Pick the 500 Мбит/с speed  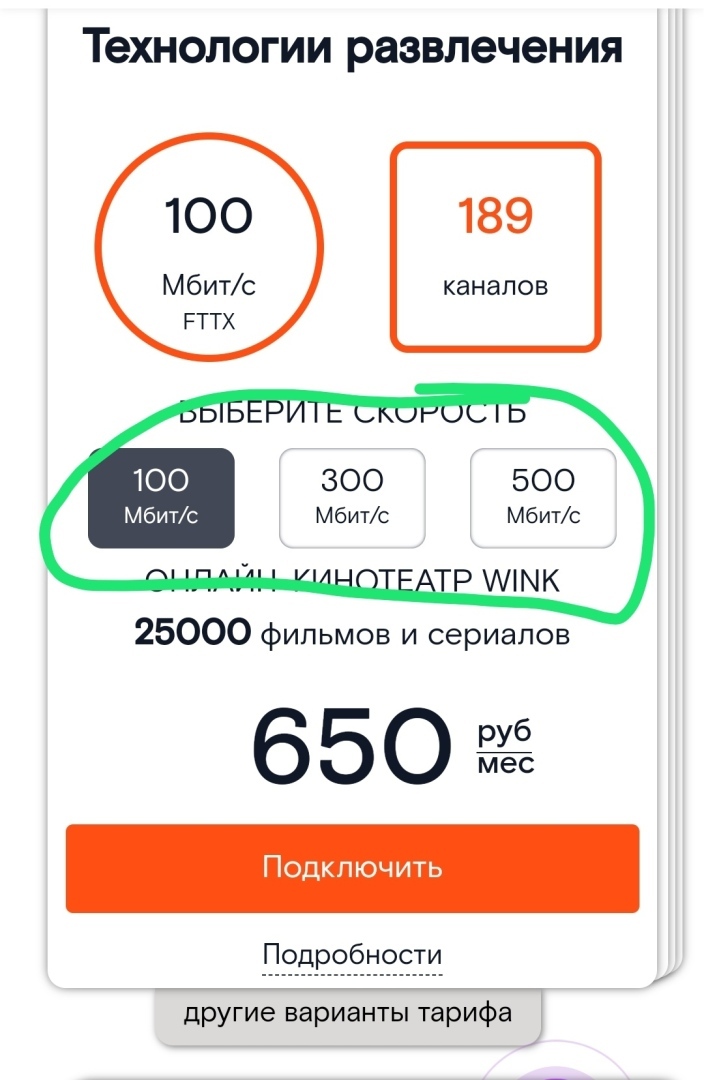click(x=543, y=497)
